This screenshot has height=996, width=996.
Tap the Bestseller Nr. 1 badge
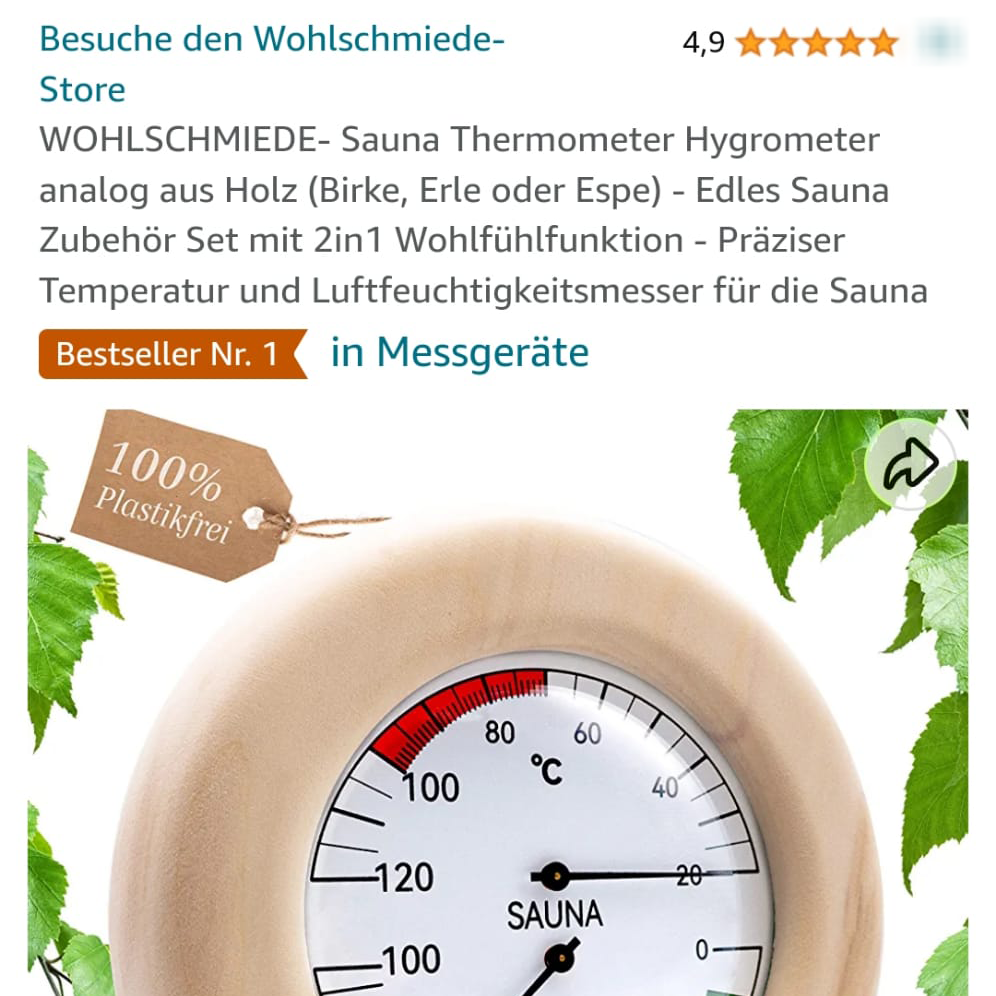pyautogui.click(x=168, y=354)
